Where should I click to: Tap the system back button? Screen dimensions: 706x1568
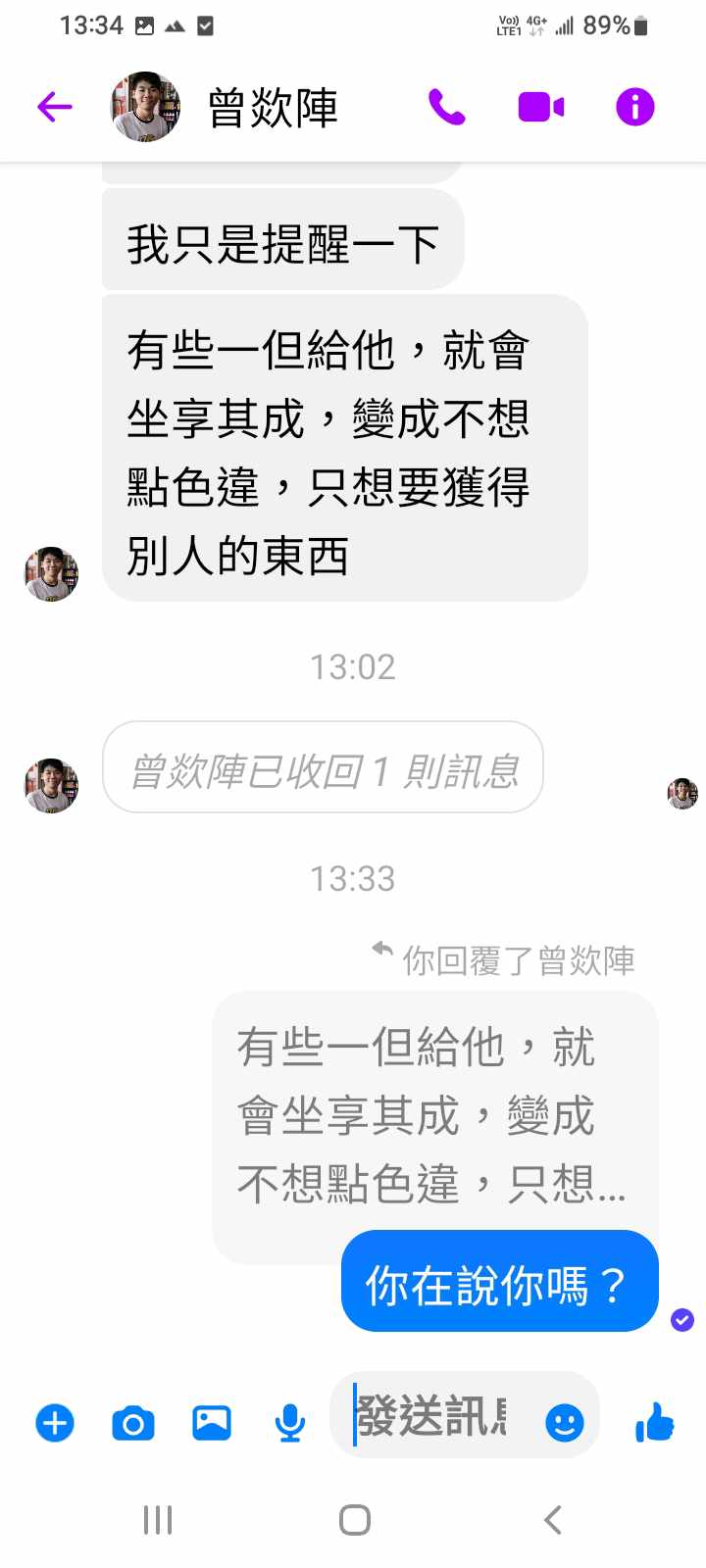tap(552, 1520)
